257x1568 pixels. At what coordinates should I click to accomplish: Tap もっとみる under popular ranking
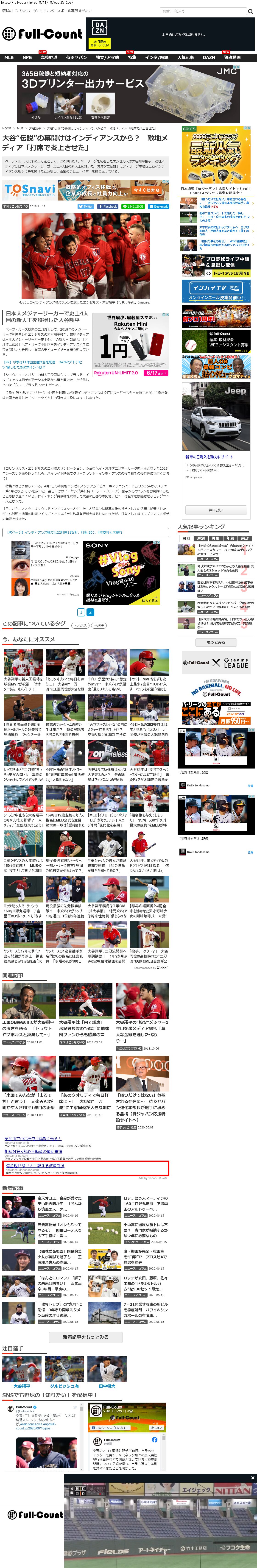click(216, 642)
